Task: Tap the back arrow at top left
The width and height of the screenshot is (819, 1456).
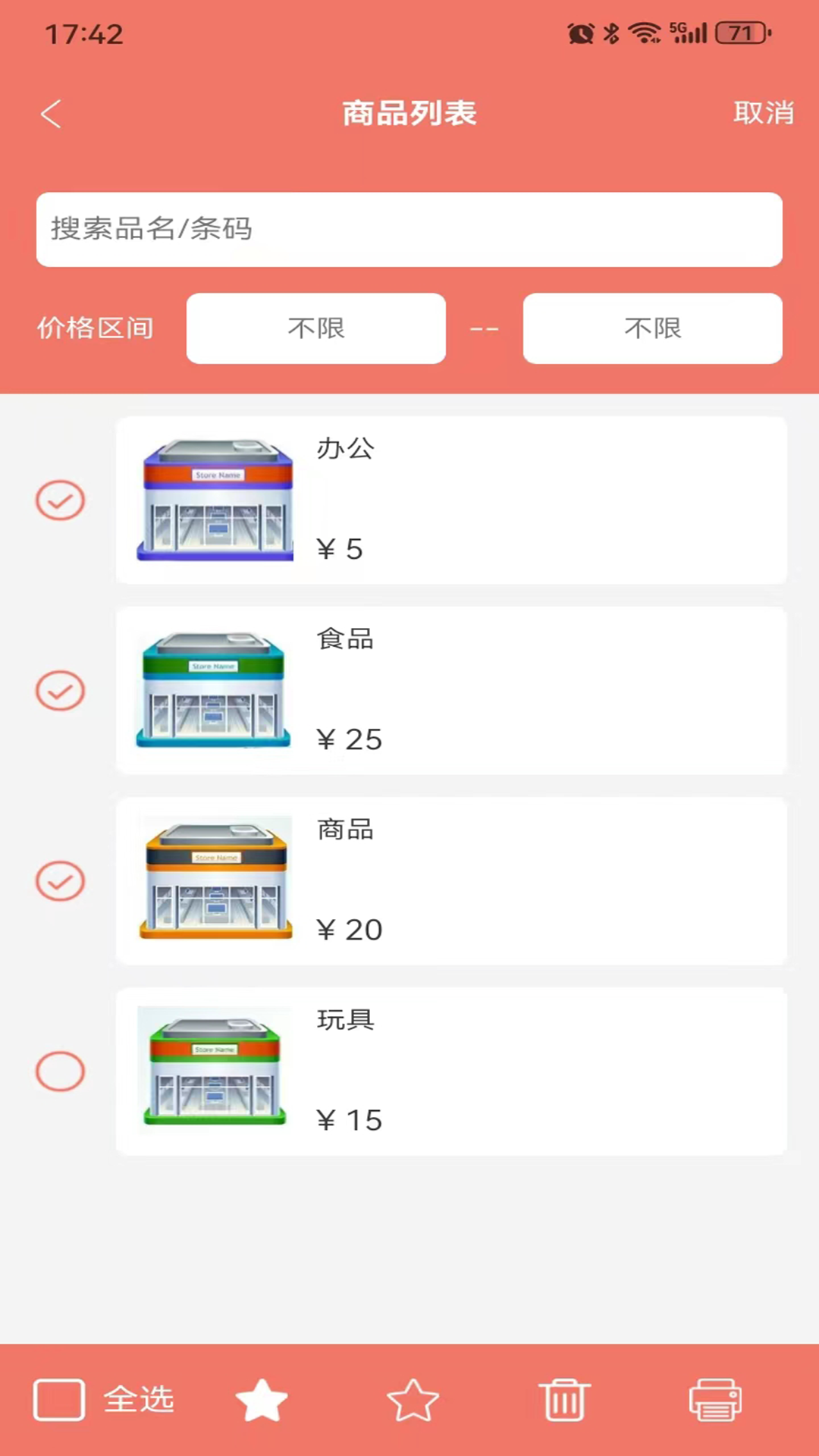Action: [x=50, y=113]
